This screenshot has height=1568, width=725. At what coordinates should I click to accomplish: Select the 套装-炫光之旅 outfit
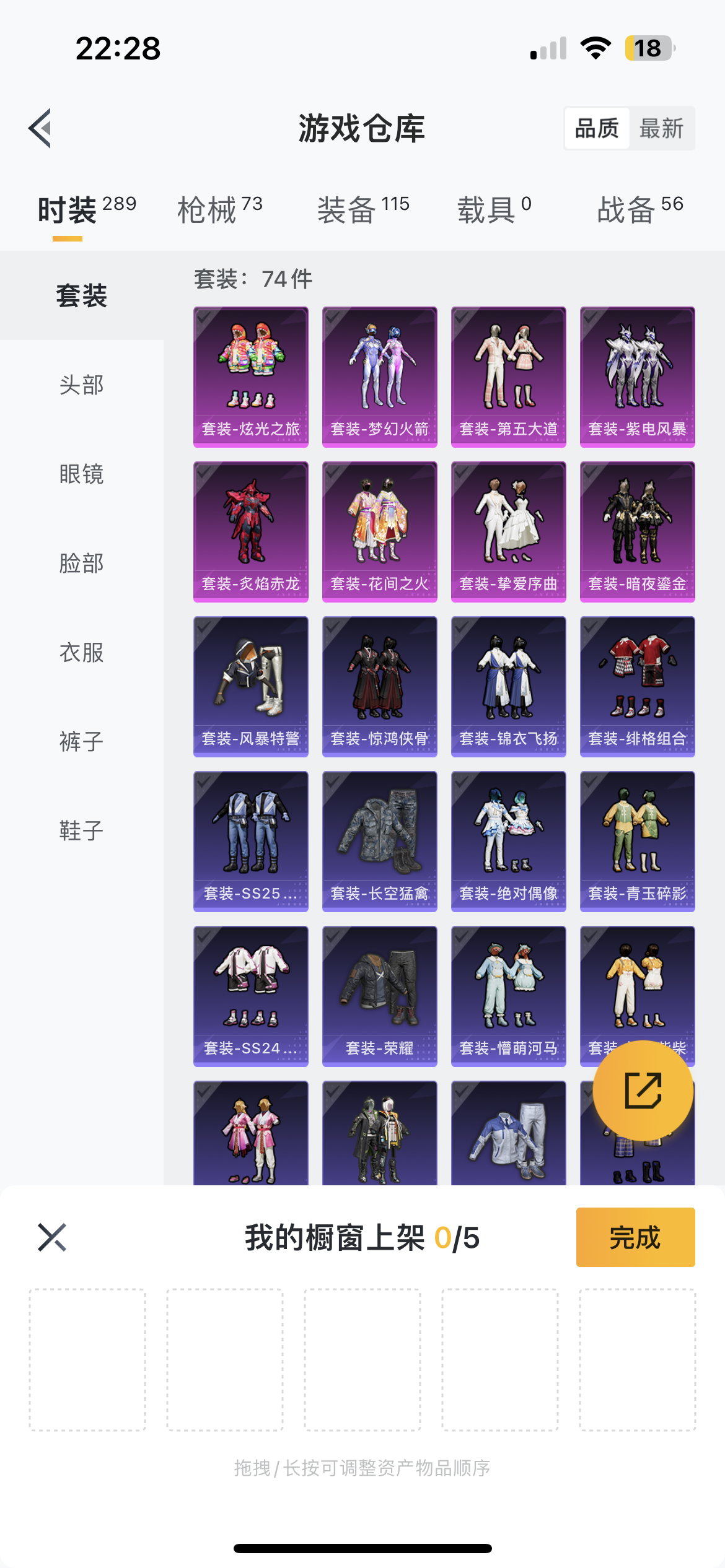click(x=251, y=377)
